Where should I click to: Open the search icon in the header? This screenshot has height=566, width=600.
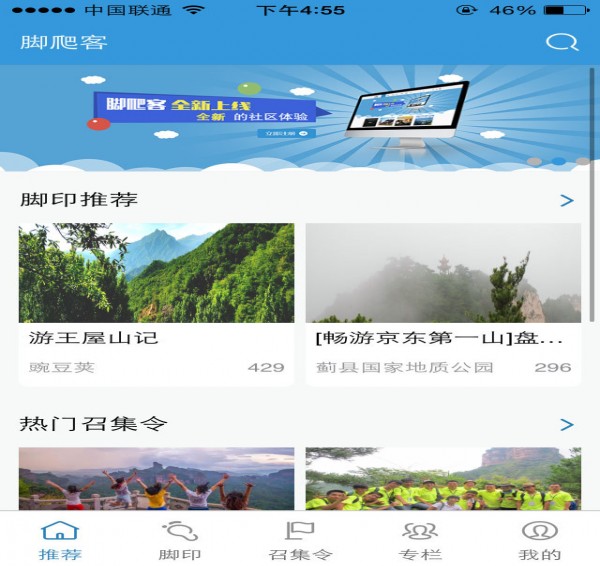[562, 43]
